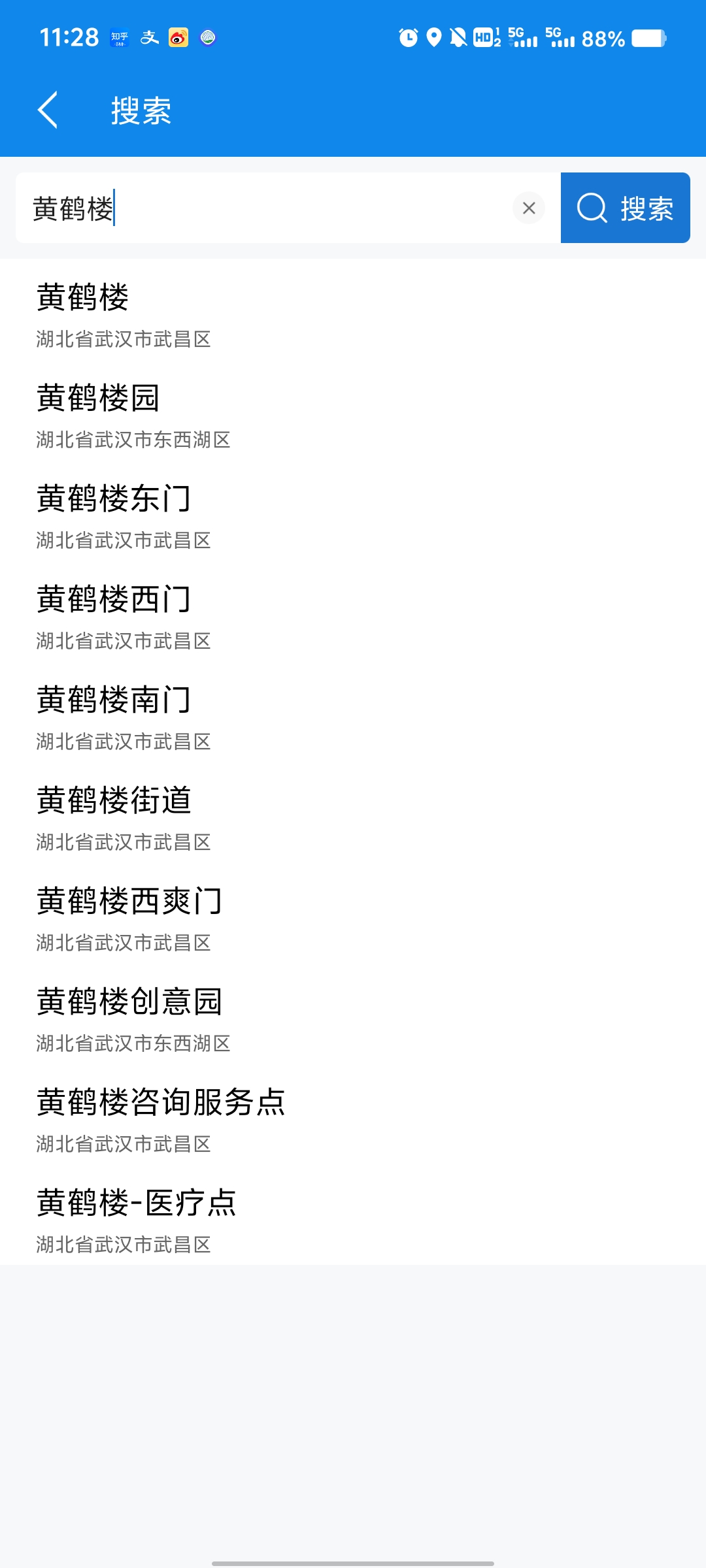This screenshot has height=1568, width=706.
Task: Clear the search text with the X
Action: pos(529,208)
